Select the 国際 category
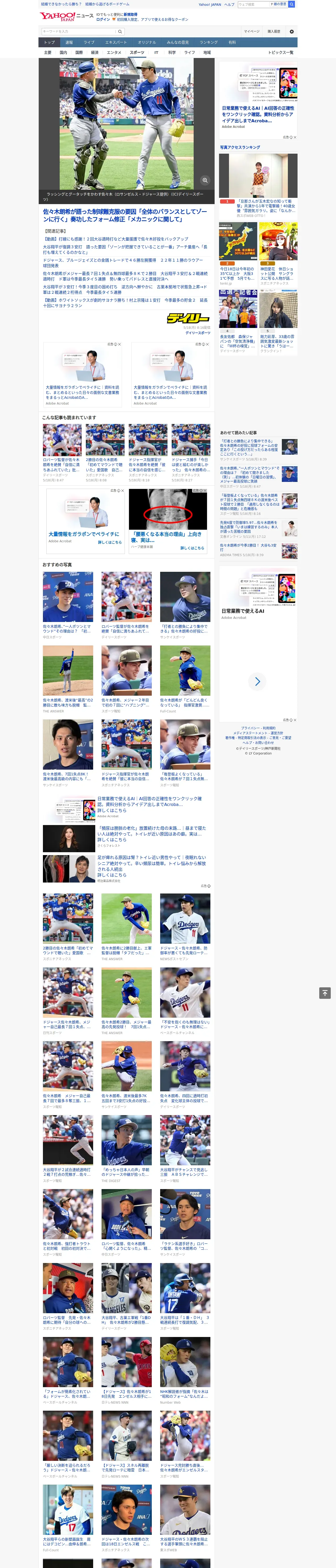 [79, 52]
